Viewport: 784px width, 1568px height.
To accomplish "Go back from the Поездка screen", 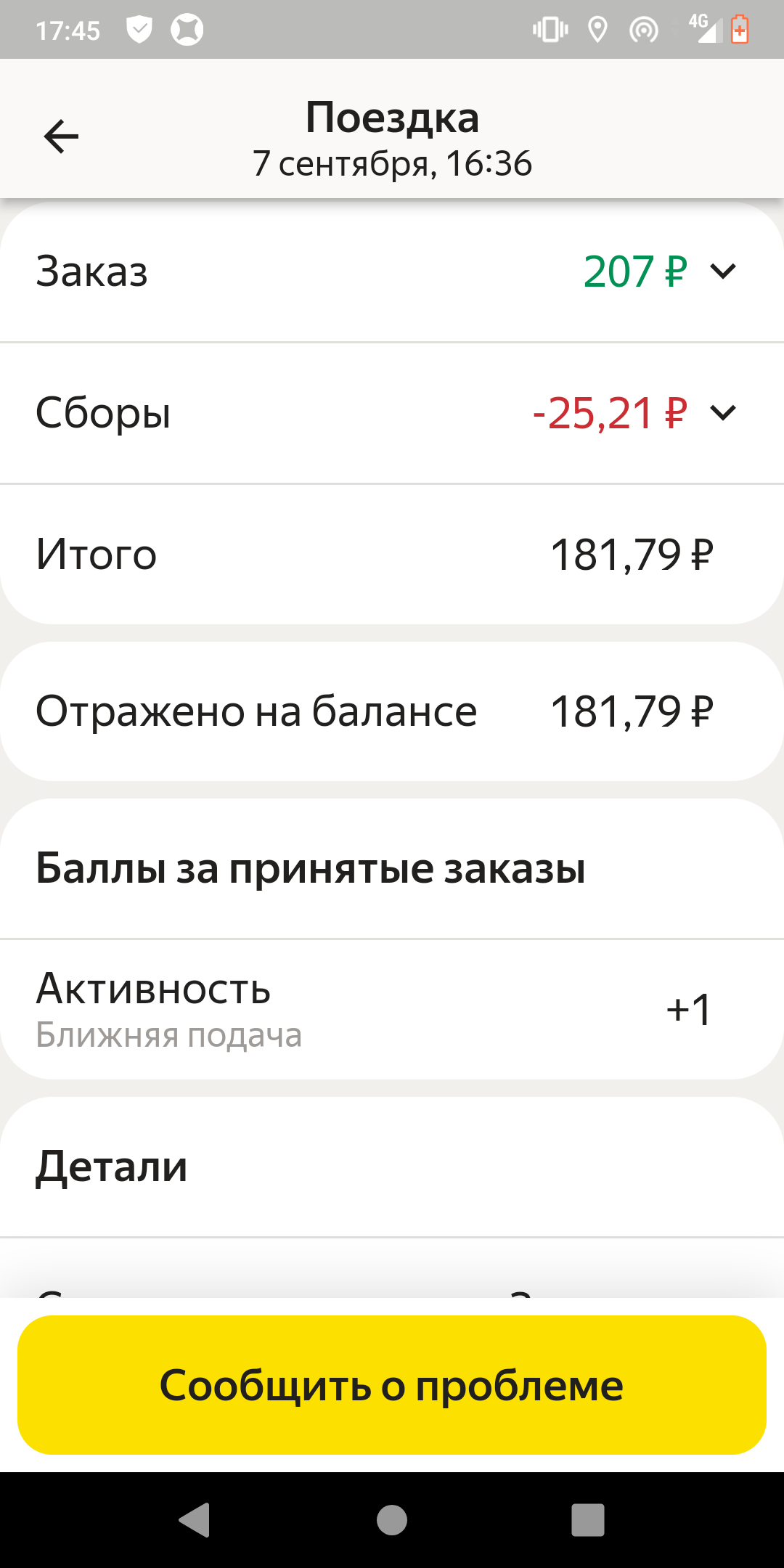I will tap(61, 136).
